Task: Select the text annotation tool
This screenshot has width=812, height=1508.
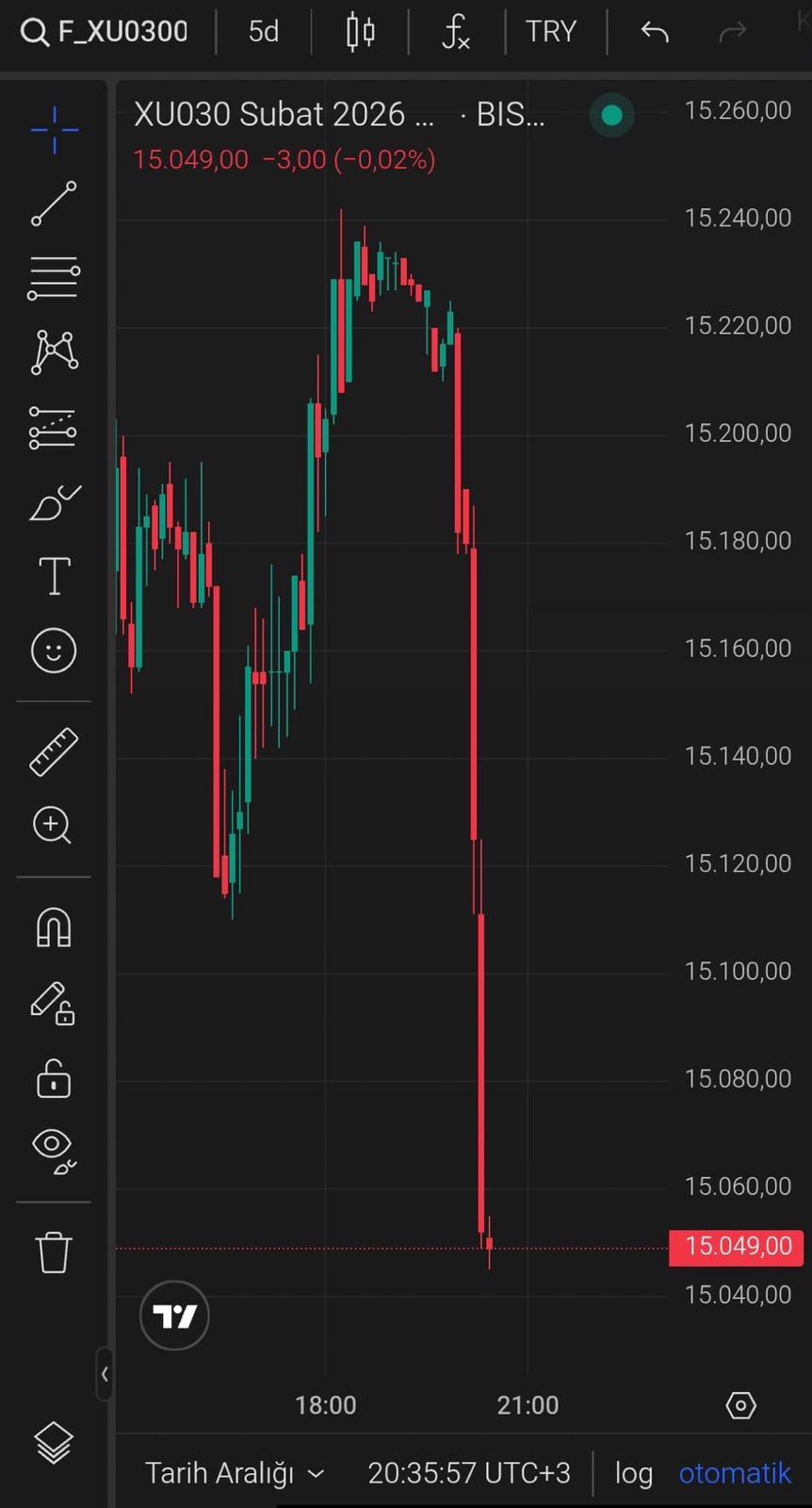Action: (x=54, y=576)
